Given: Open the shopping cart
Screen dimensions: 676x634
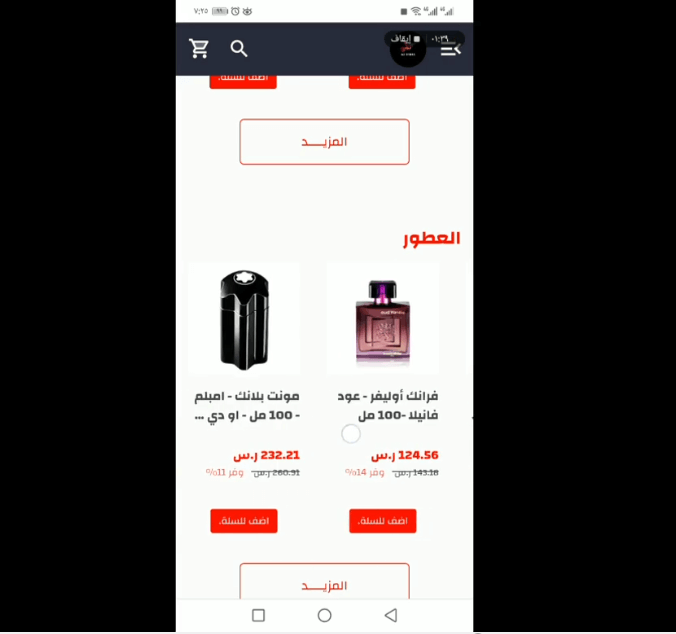Looking at the screenshot, I should click(x=199, y=48).
